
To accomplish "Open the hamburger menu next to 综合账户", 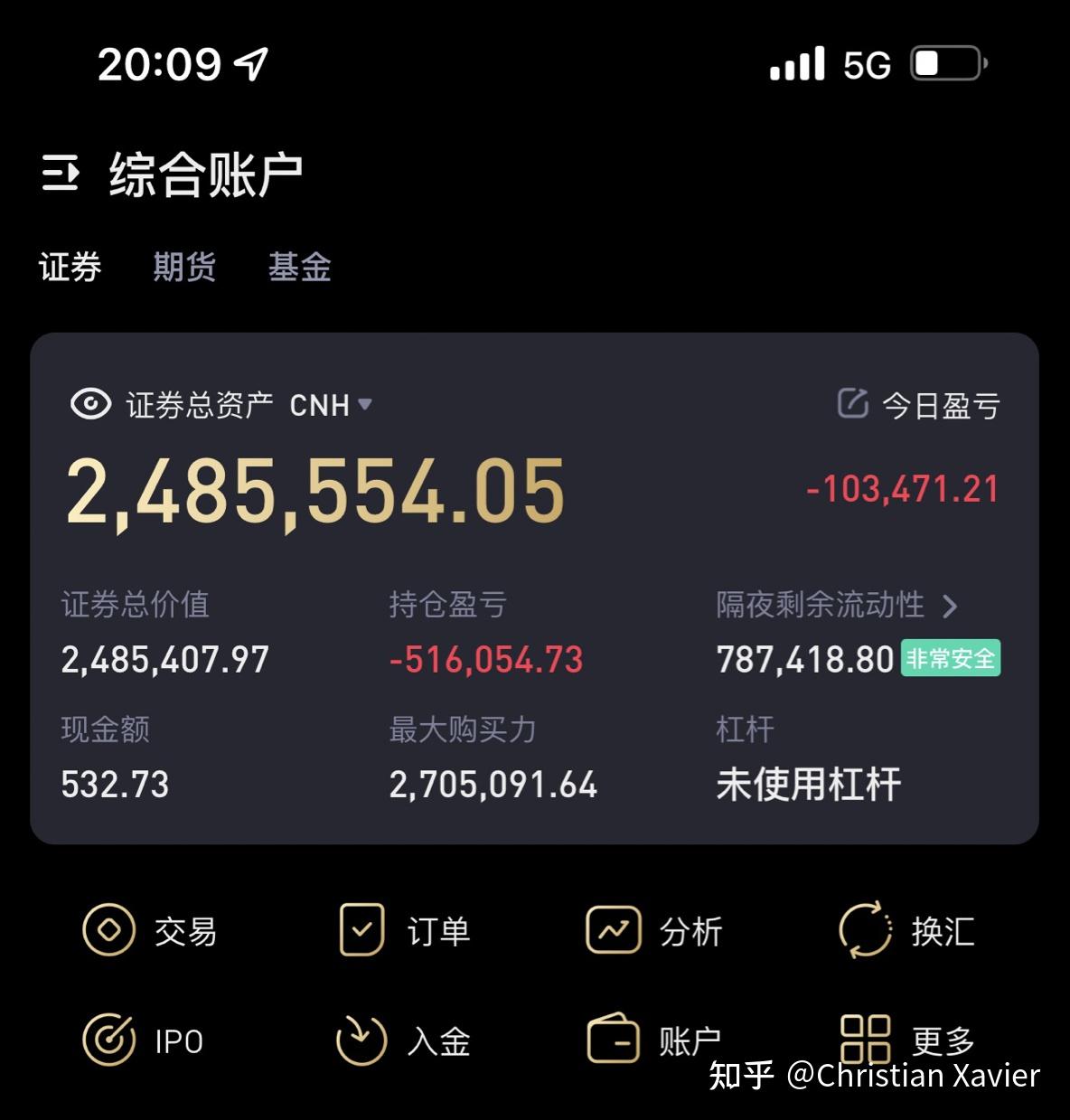I will pos(60,174).
